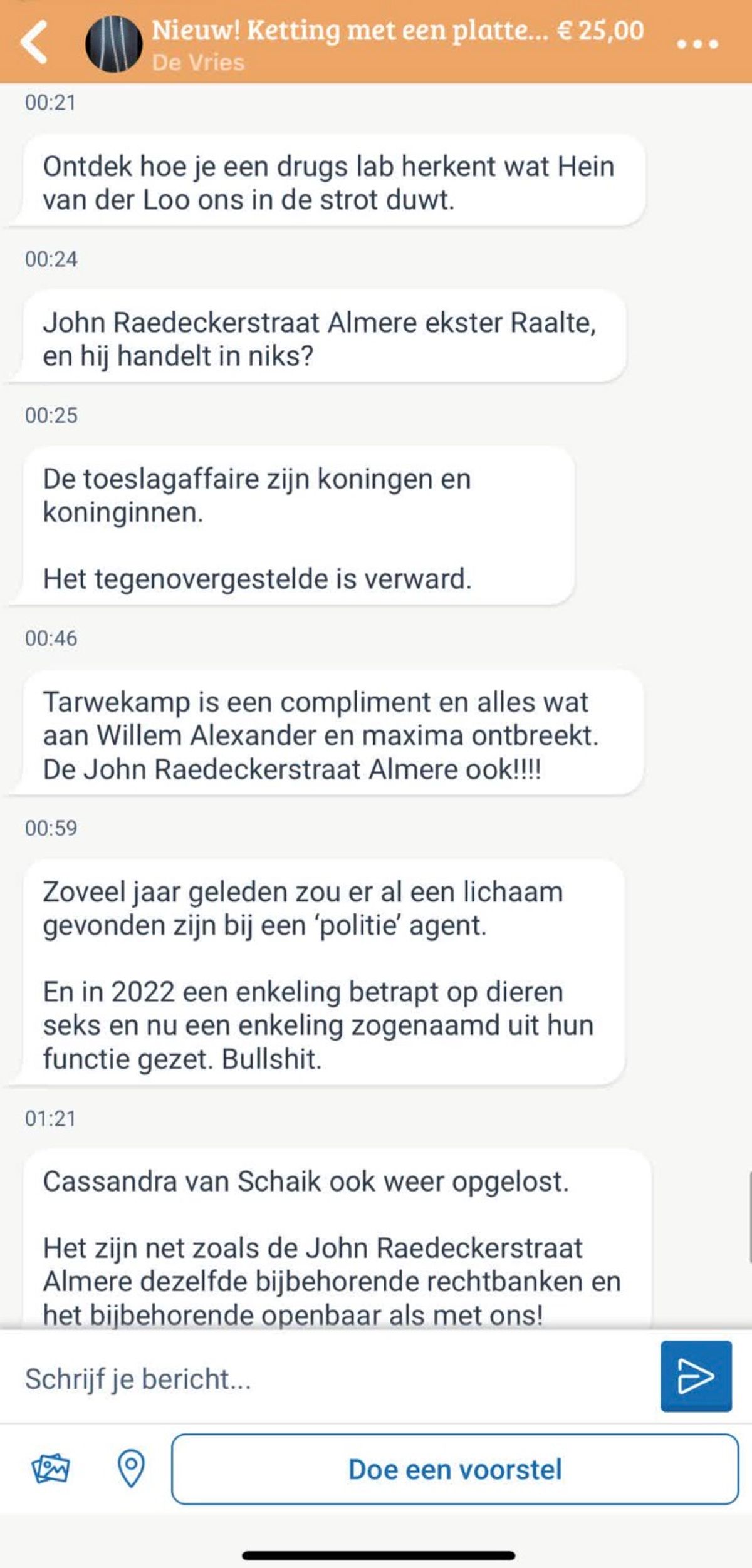Go back using the header arrow
This screenshot has height=1568, width=752.
34,42
